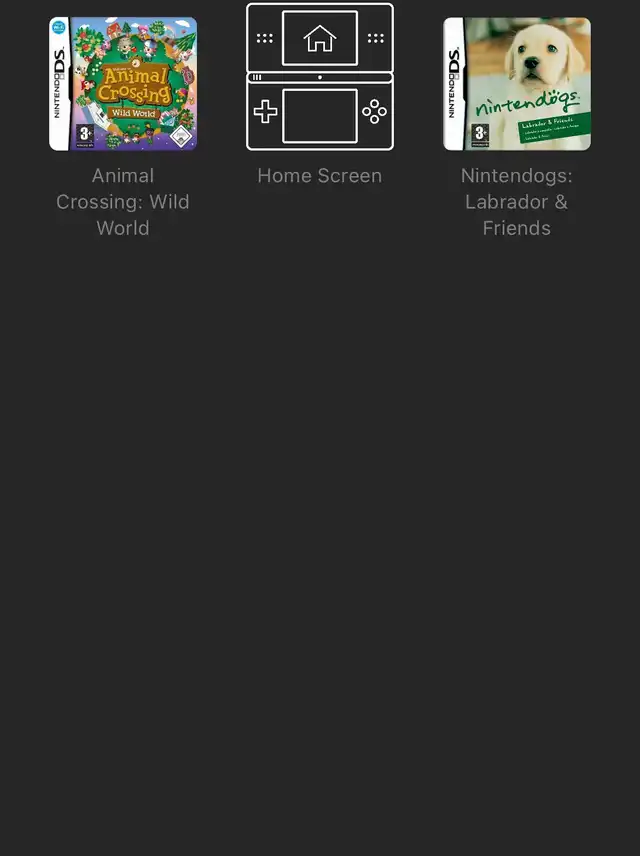Open Nintendogs: Labrador & Friends game
The height and width of the screenshot is (856, 640).
point(517,84)
